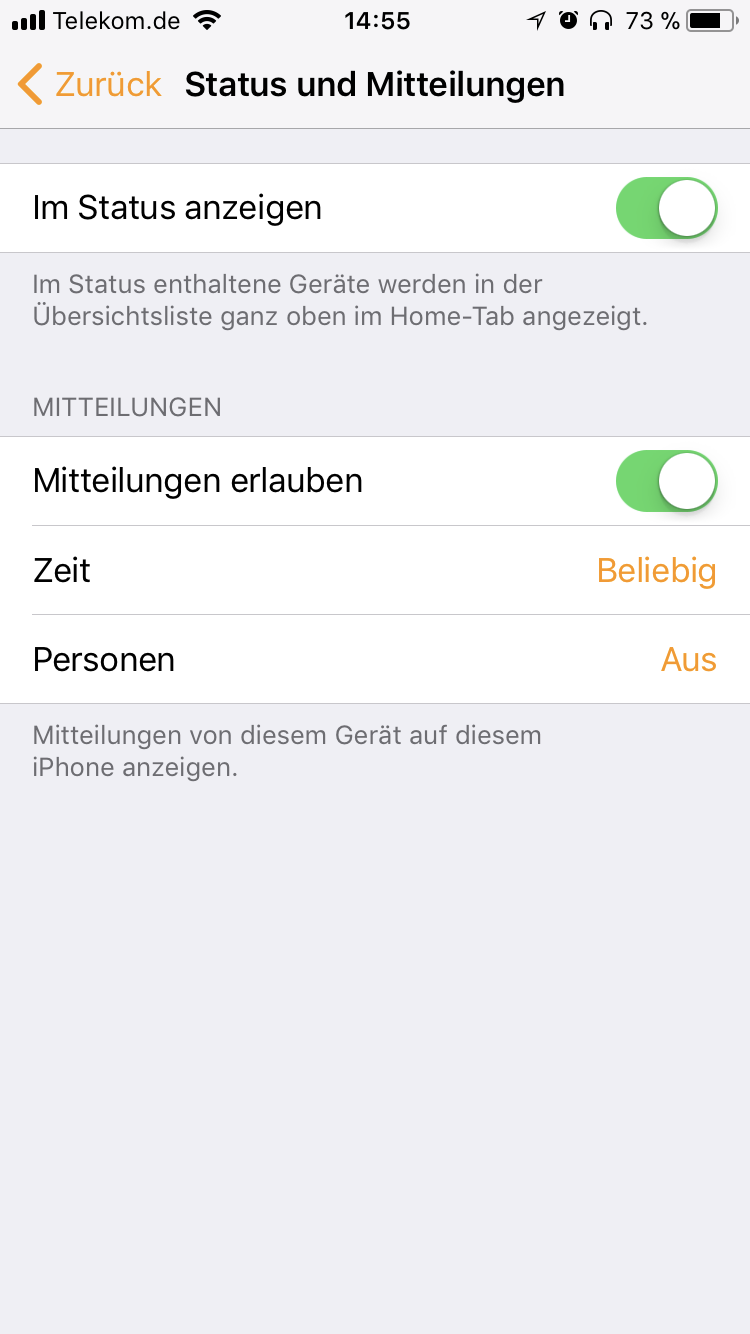Image resolution: width=750 pixels, height=1334 pixels.
Task: Go back with the Zurück button
Action: point(90,85)
